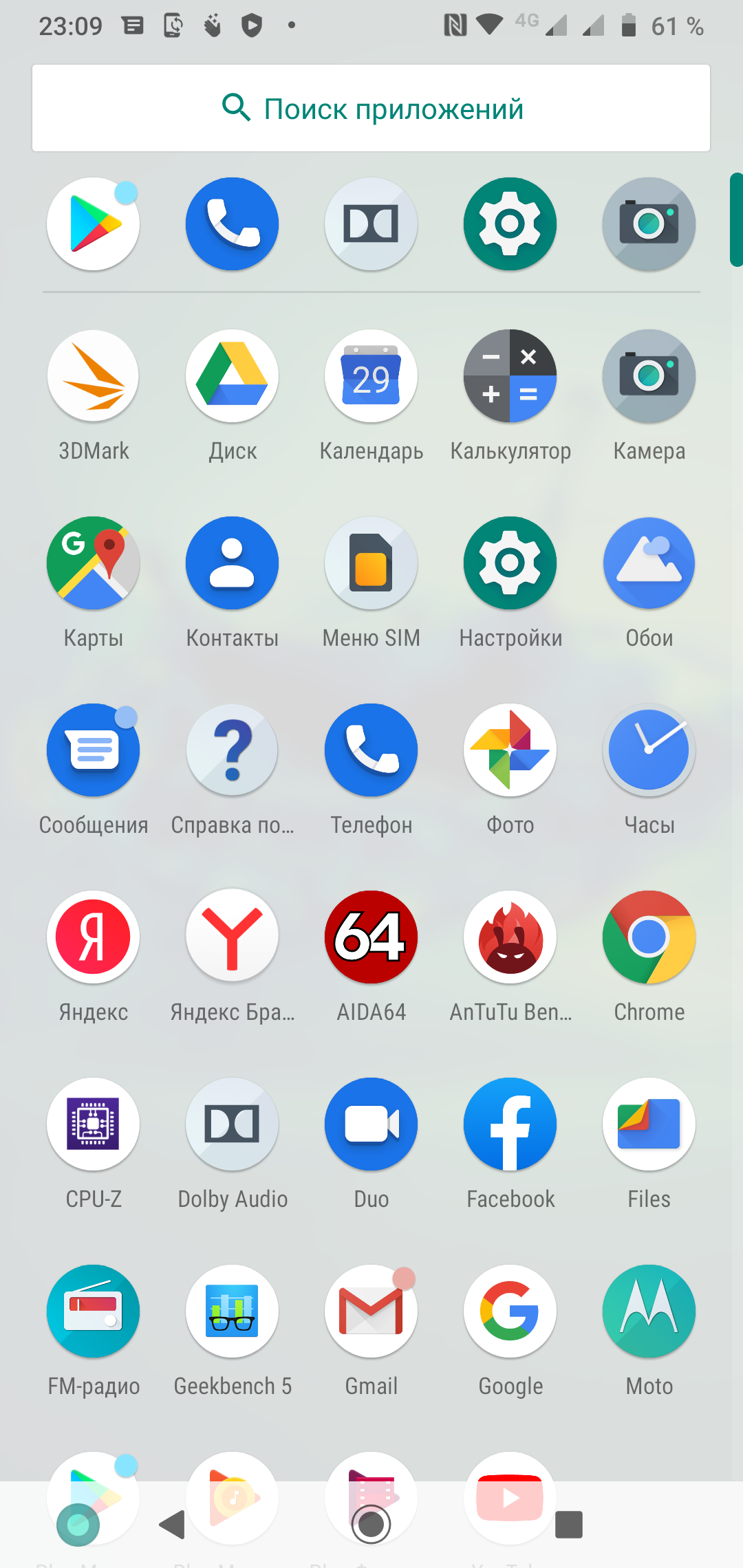Open the Калькулятор app

pos(510,377)
